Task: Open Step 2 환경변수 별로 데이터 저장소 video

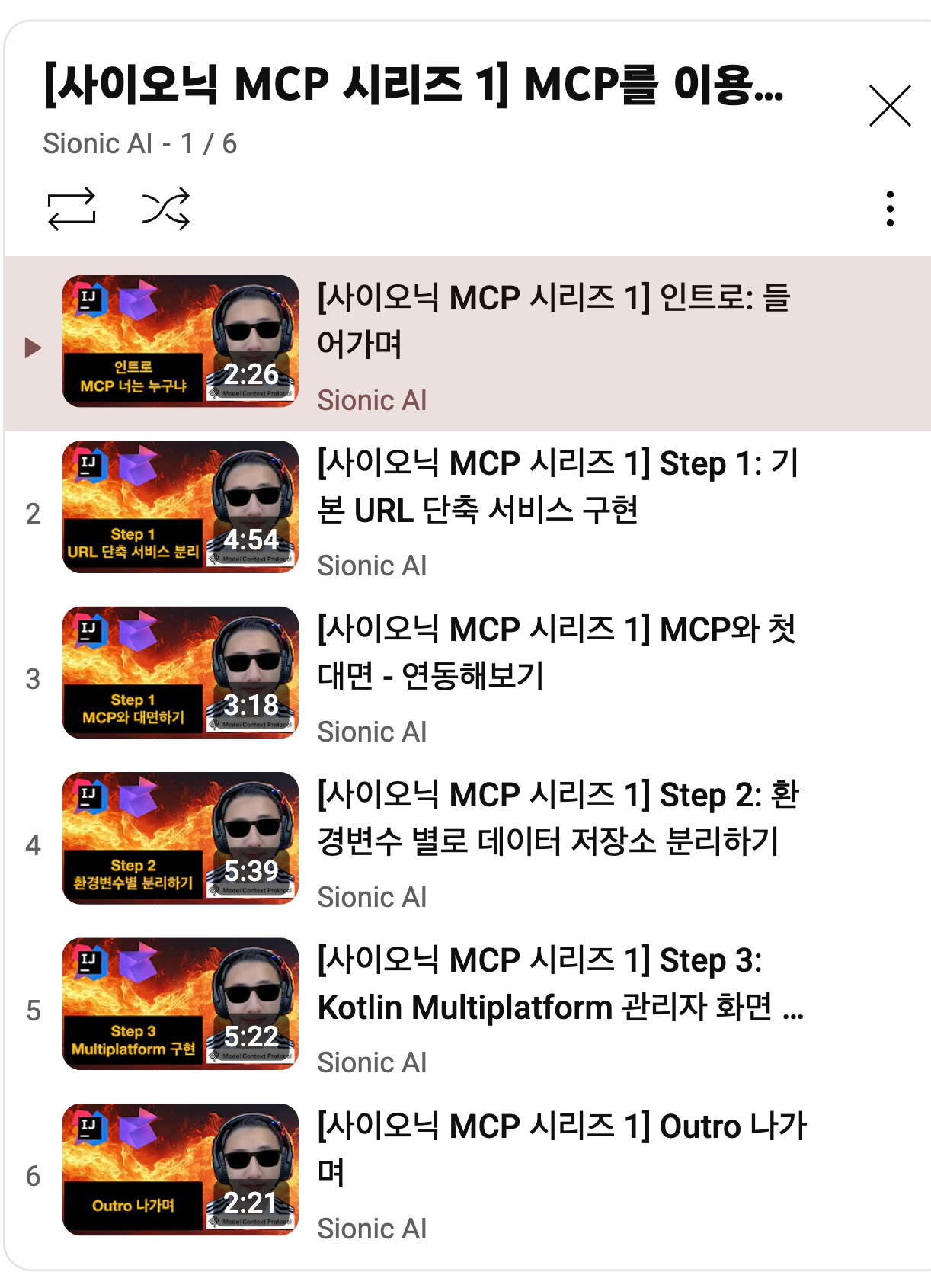Action: click(557, 818)
